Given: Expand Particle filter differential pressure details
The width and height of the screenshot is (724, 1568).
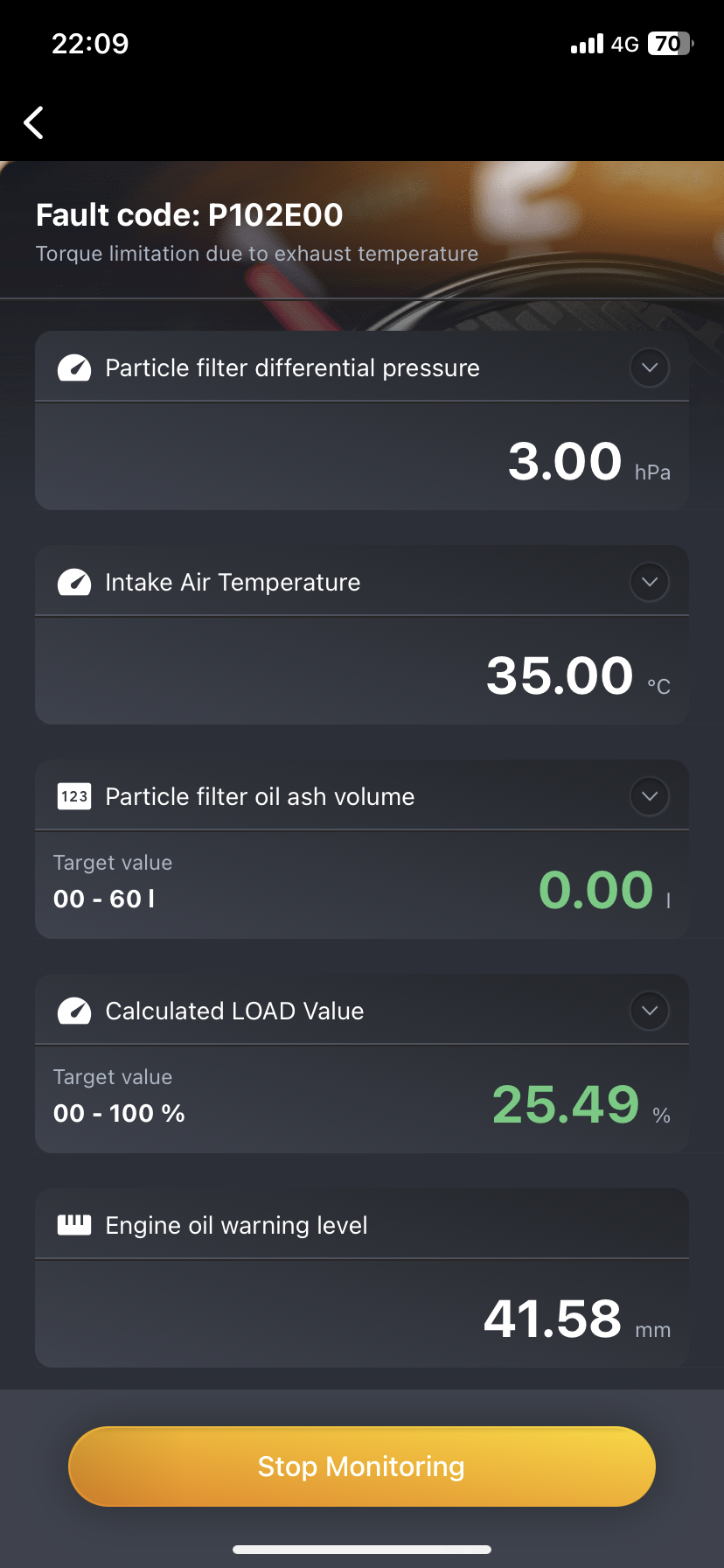Looking at the screenshot, I should click(x=649, y=367).
